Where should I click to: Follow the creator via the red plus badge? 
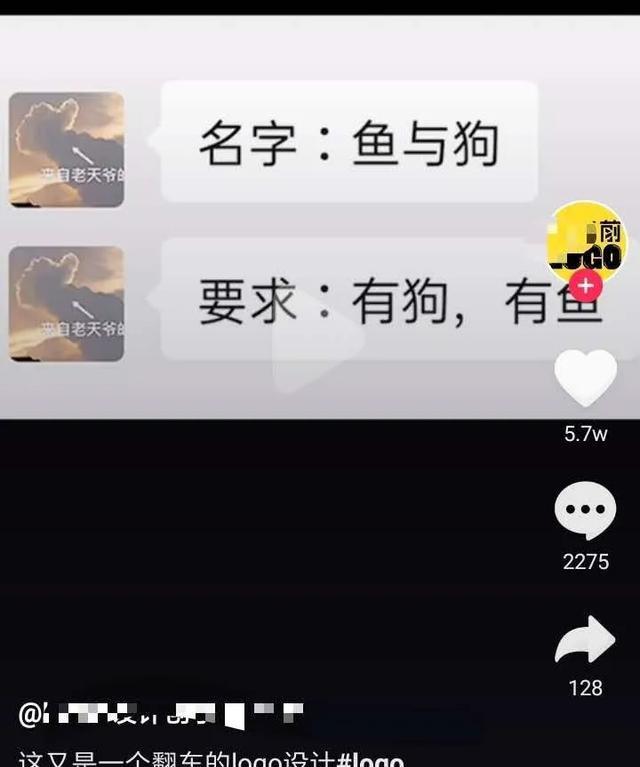(586, 287)
